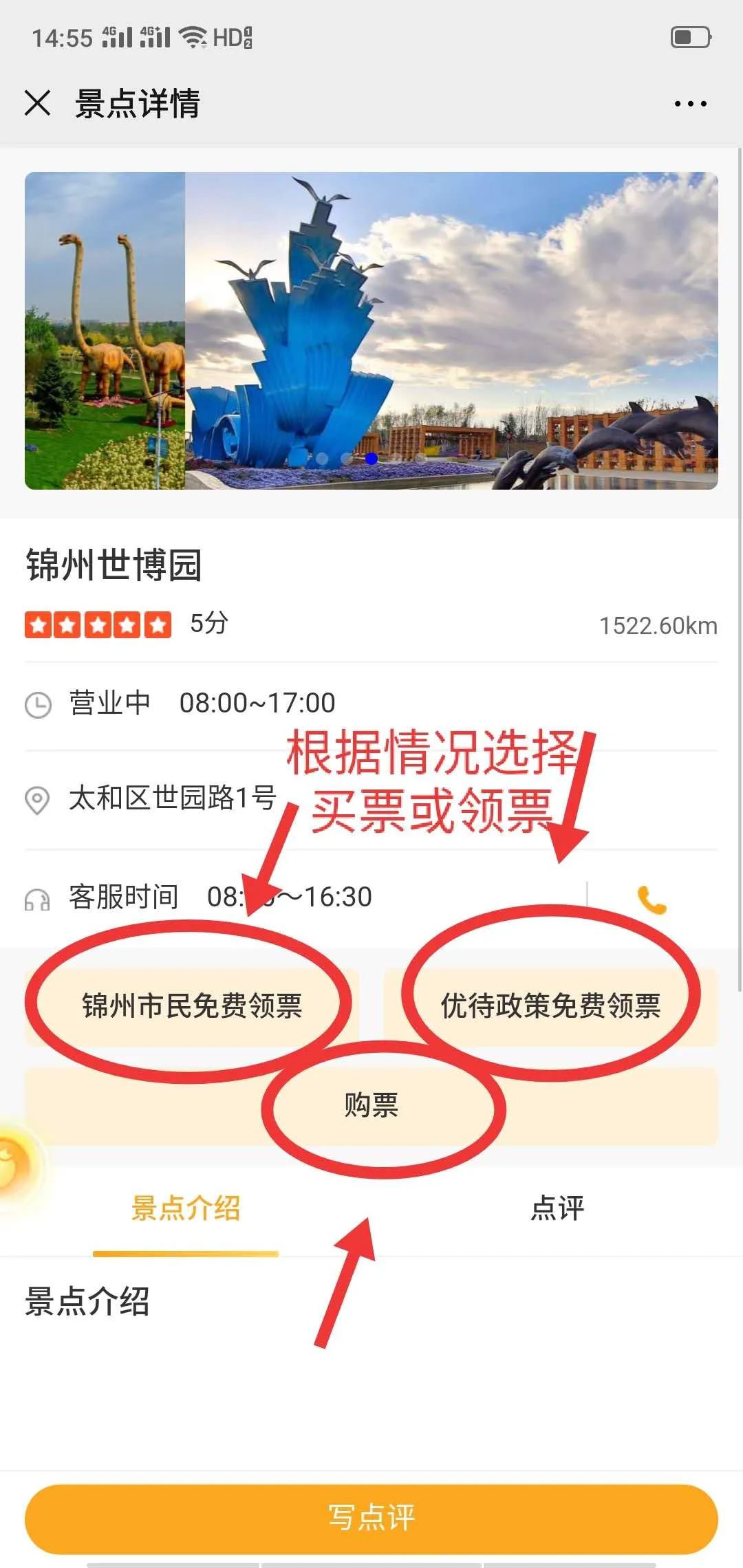Tap the location pin icon beside 太和区世园路1号
743x1568 pixels.
coord(39,800)
